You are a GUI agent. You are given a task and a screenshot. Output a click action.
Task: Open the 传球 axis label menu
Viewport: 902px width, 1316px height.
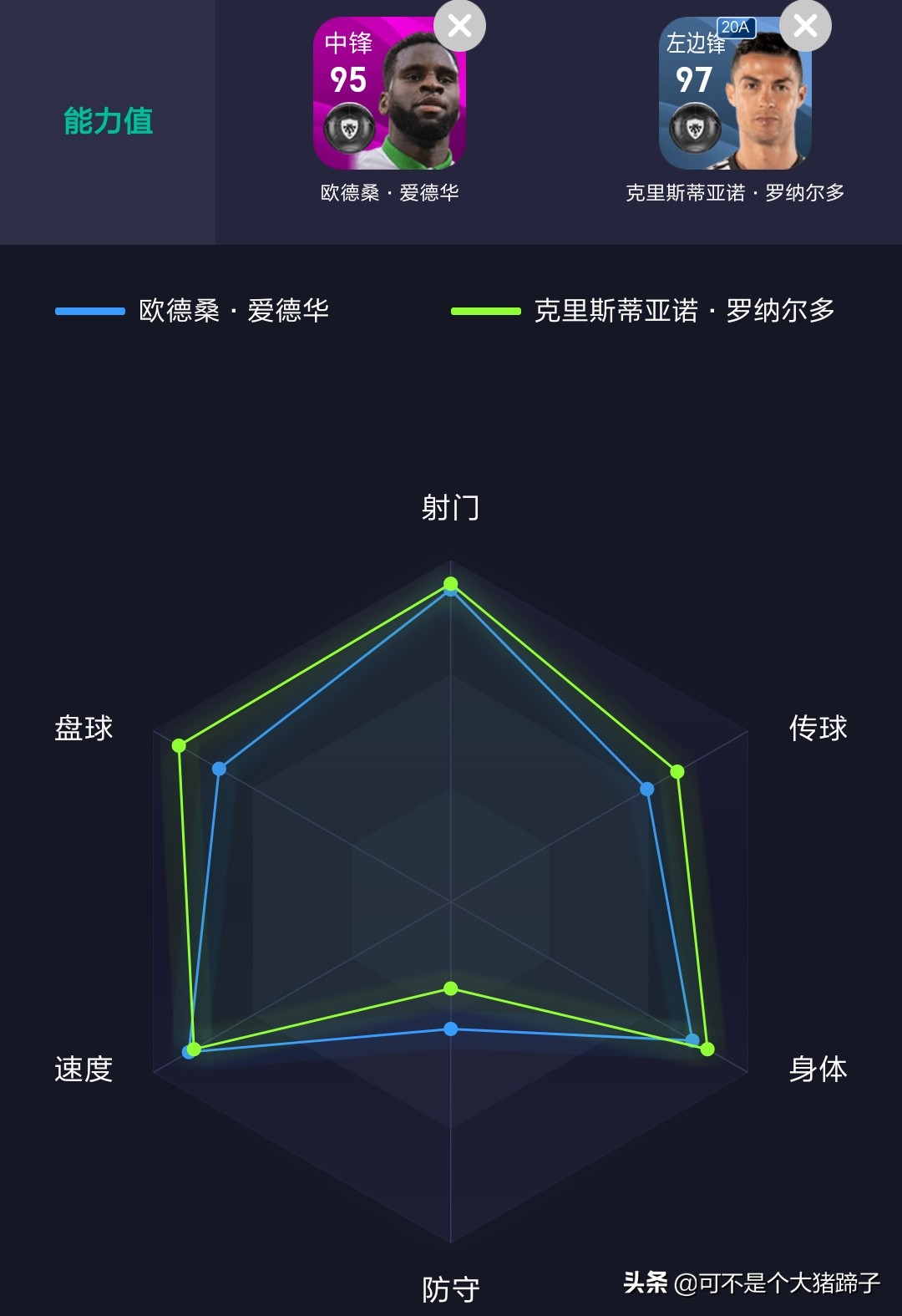(x=817, y=729)
